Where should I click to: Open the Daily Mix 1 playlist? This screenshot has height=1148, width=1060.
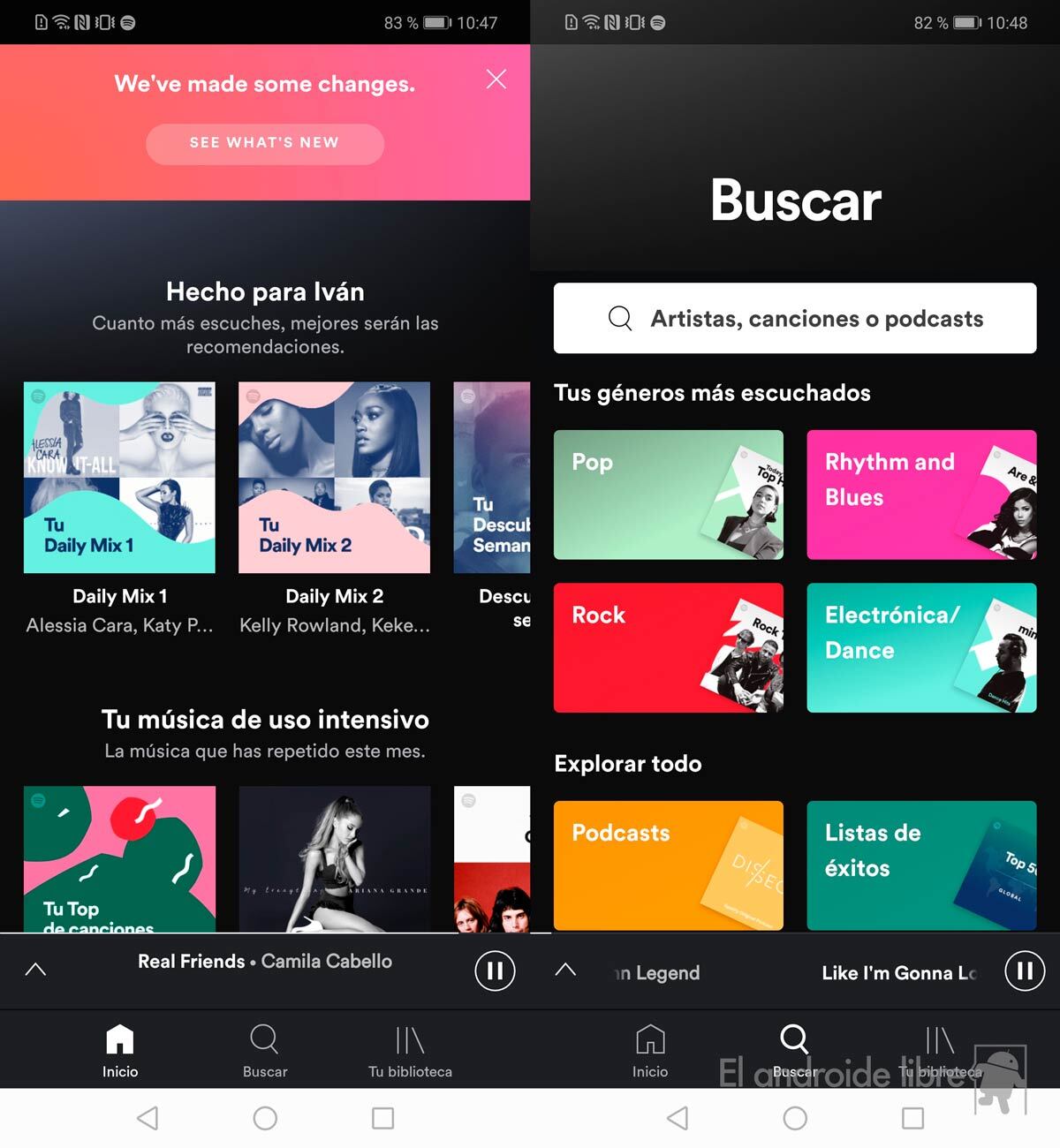click(x=119, y=478)
